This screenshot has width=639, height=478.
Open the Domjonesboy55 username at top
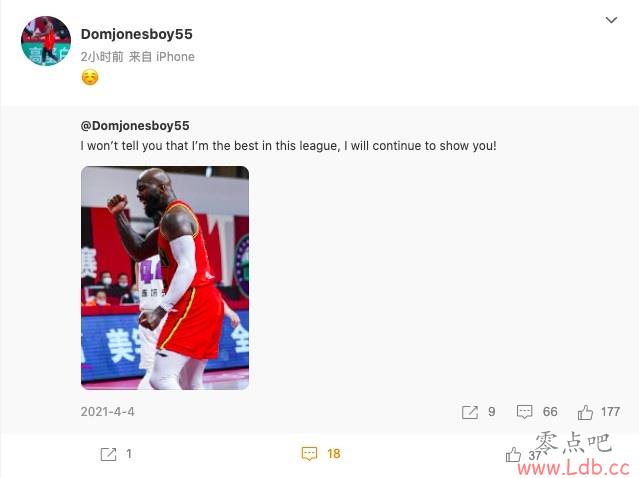(x=136, y=34)
